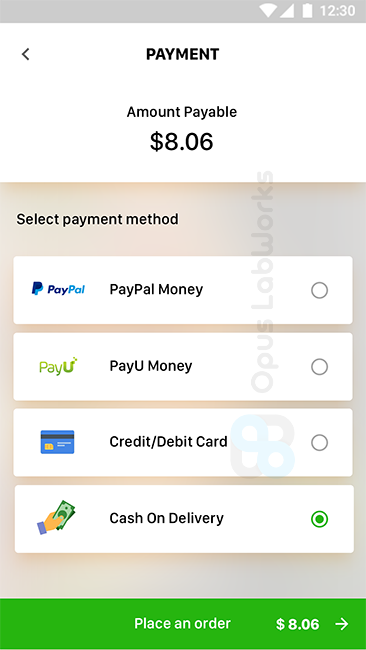Tap the Place an order button

click(x=183, y=624)
